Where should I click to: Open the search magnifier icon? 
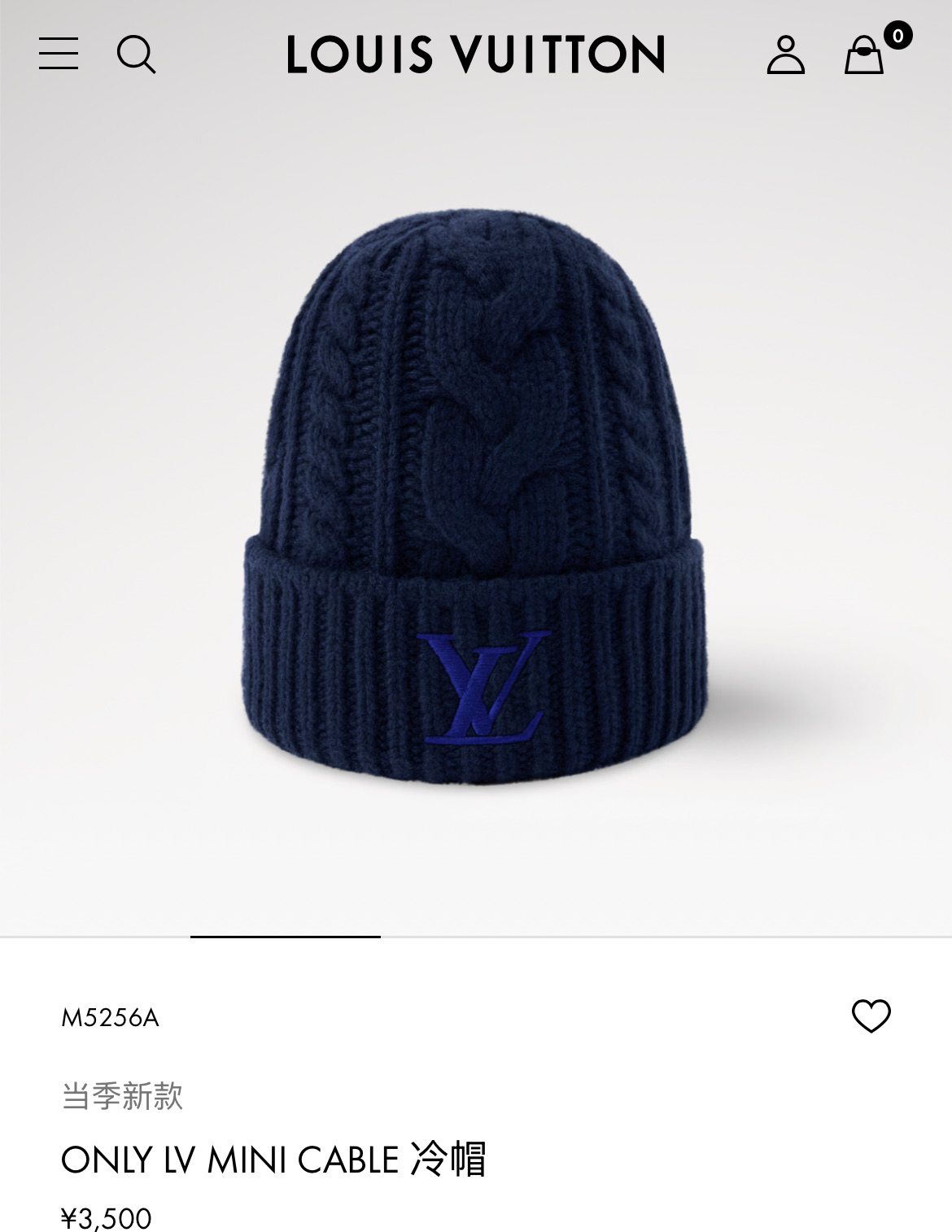[x=136, y=55]
